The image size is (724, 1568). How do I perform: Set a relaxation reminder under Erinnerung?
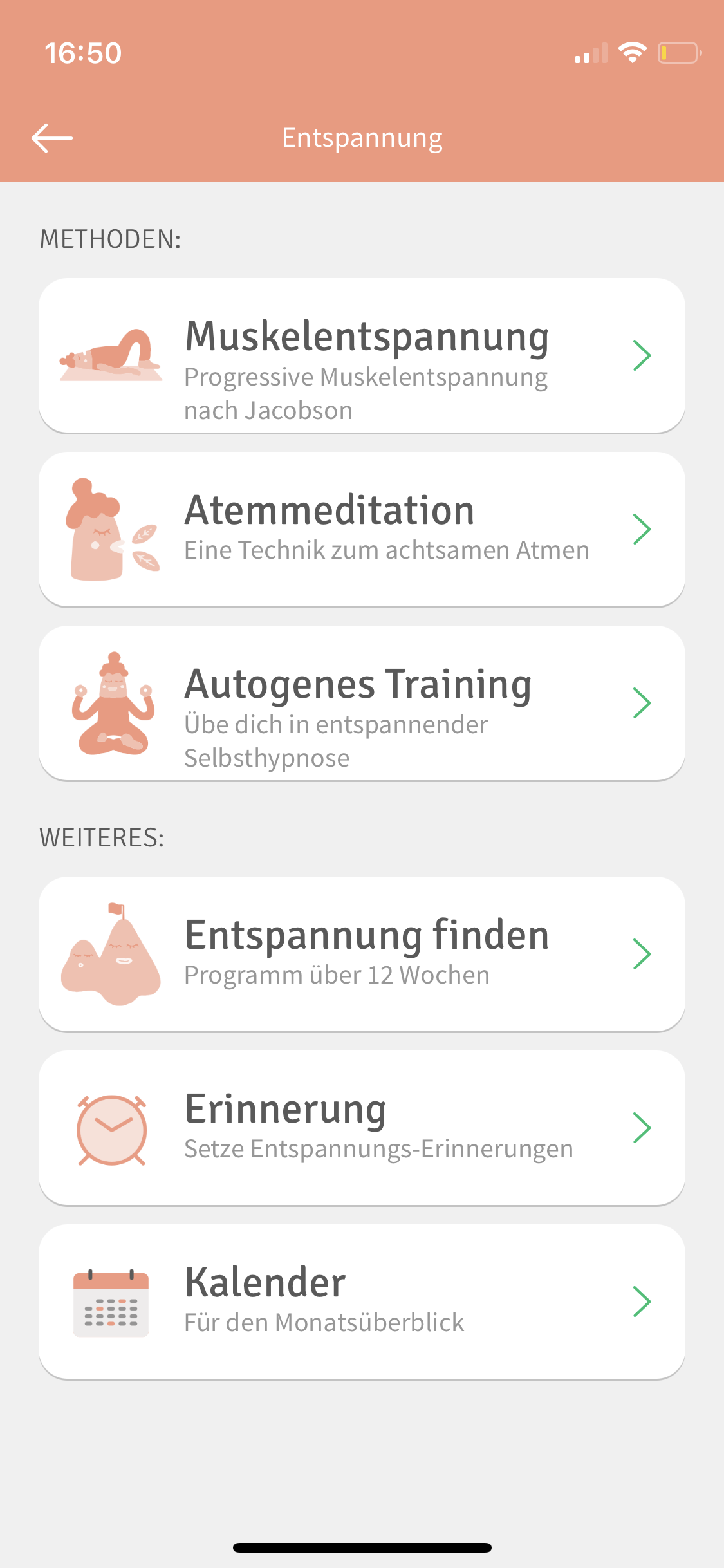362,1128
